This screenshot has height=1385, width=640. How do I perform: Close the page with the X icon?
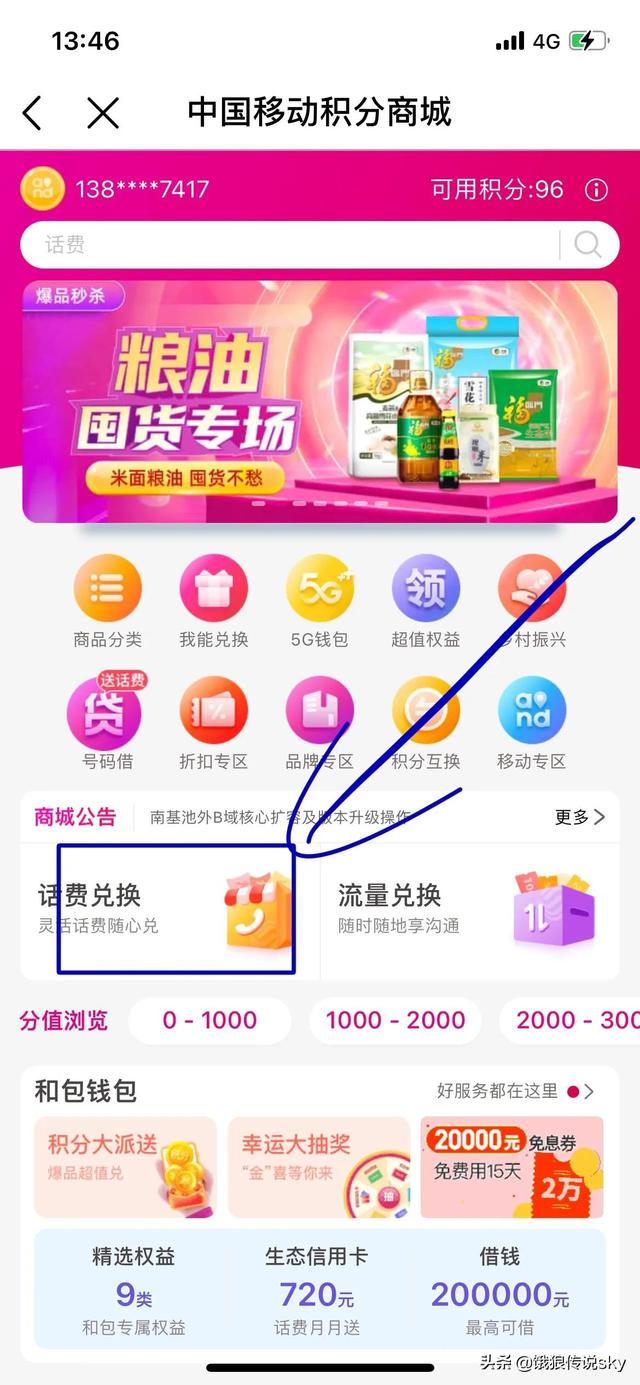coord(103,113)
